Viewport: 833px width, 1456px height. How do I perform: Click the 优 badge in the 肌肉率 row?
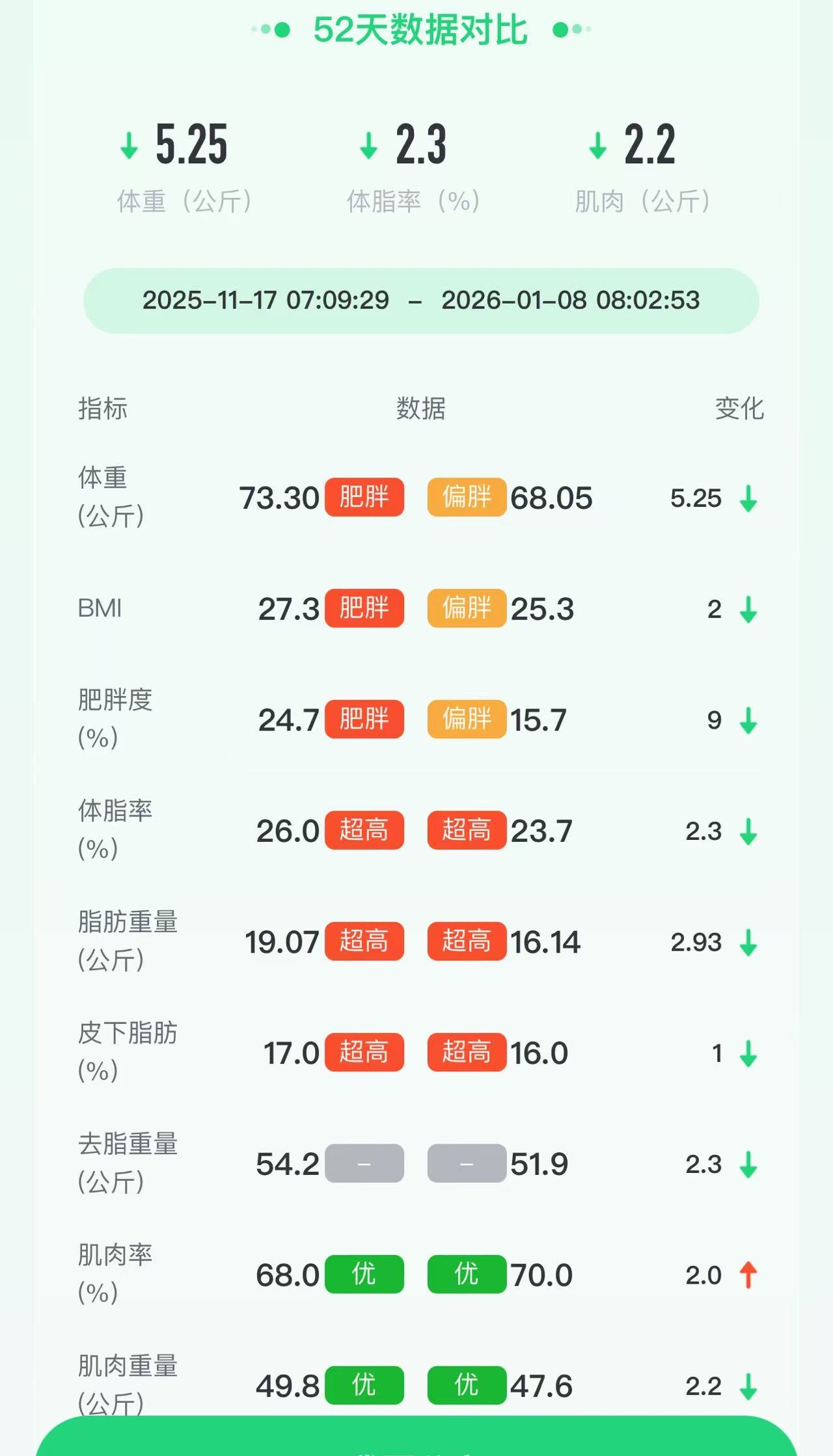click(364, 1274)
